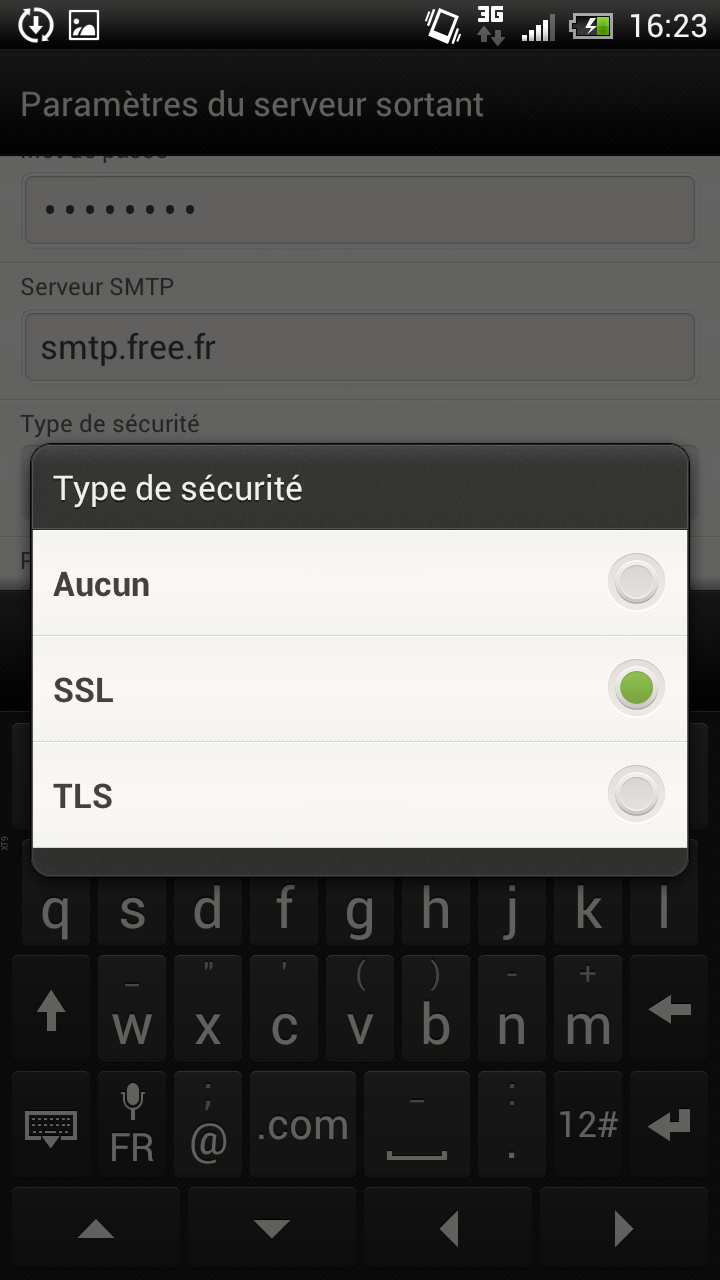Select the Aucun security option
This screenshot has width=720, height=1280.
tap(360, 583)
